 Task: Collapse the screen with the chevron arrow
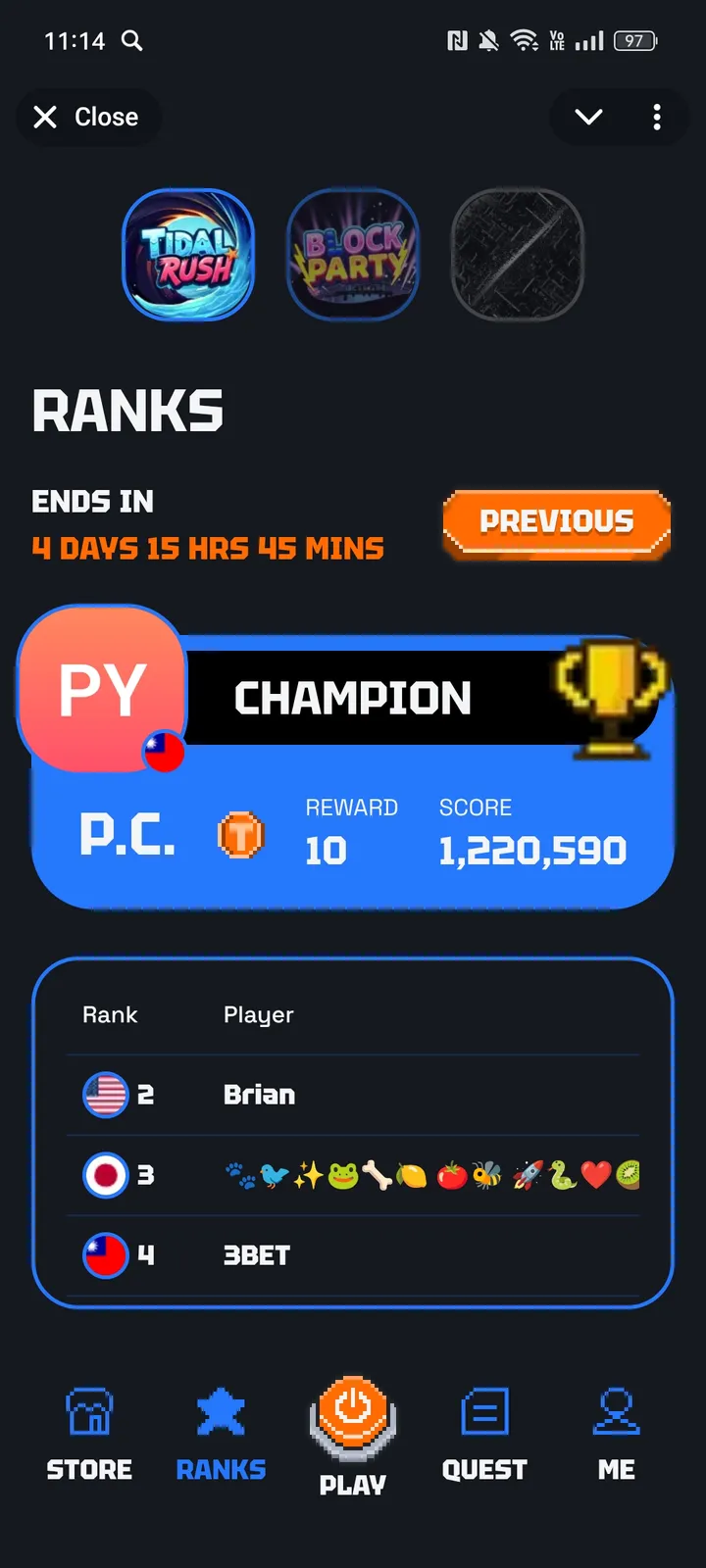pos(587,117)
